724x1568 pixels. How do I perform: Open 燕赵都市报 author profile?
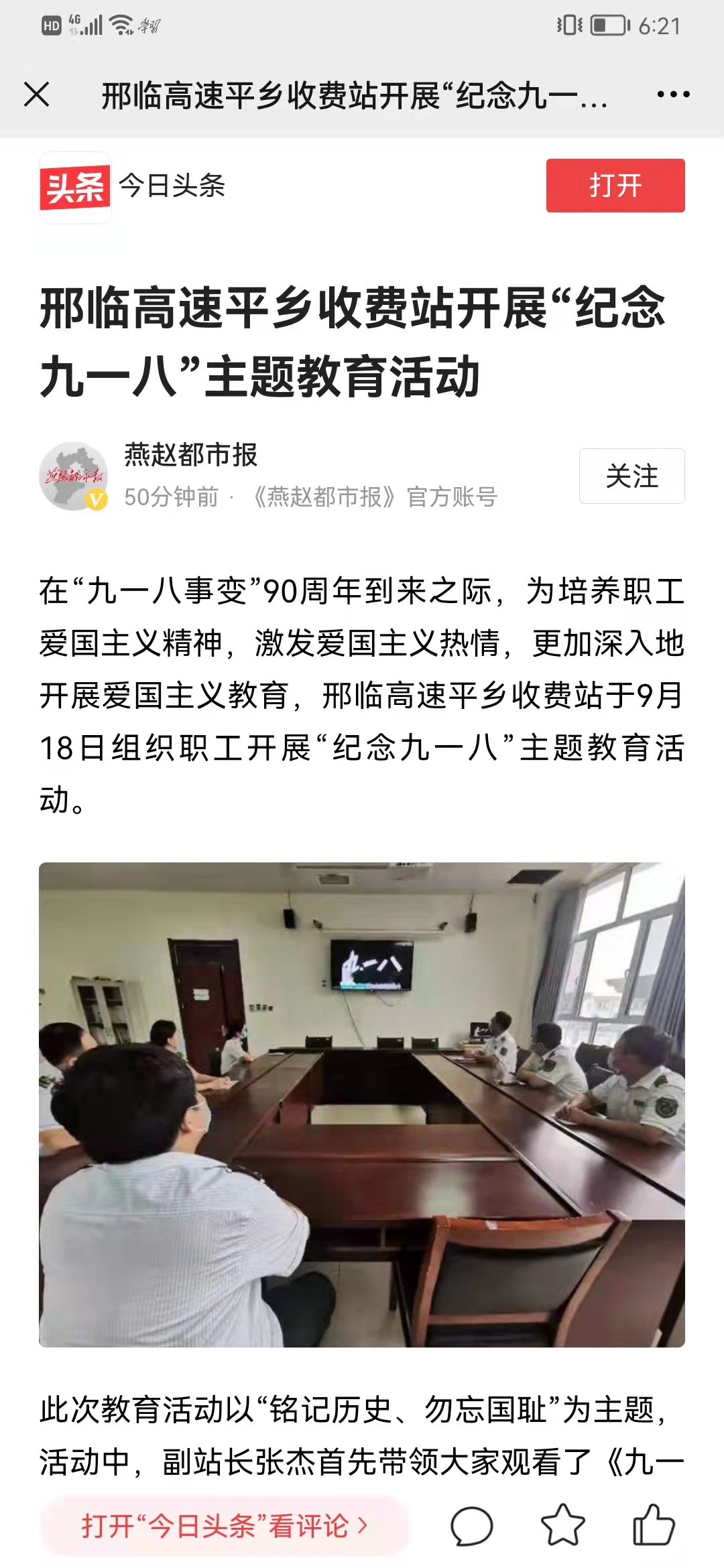pos(190,455)
